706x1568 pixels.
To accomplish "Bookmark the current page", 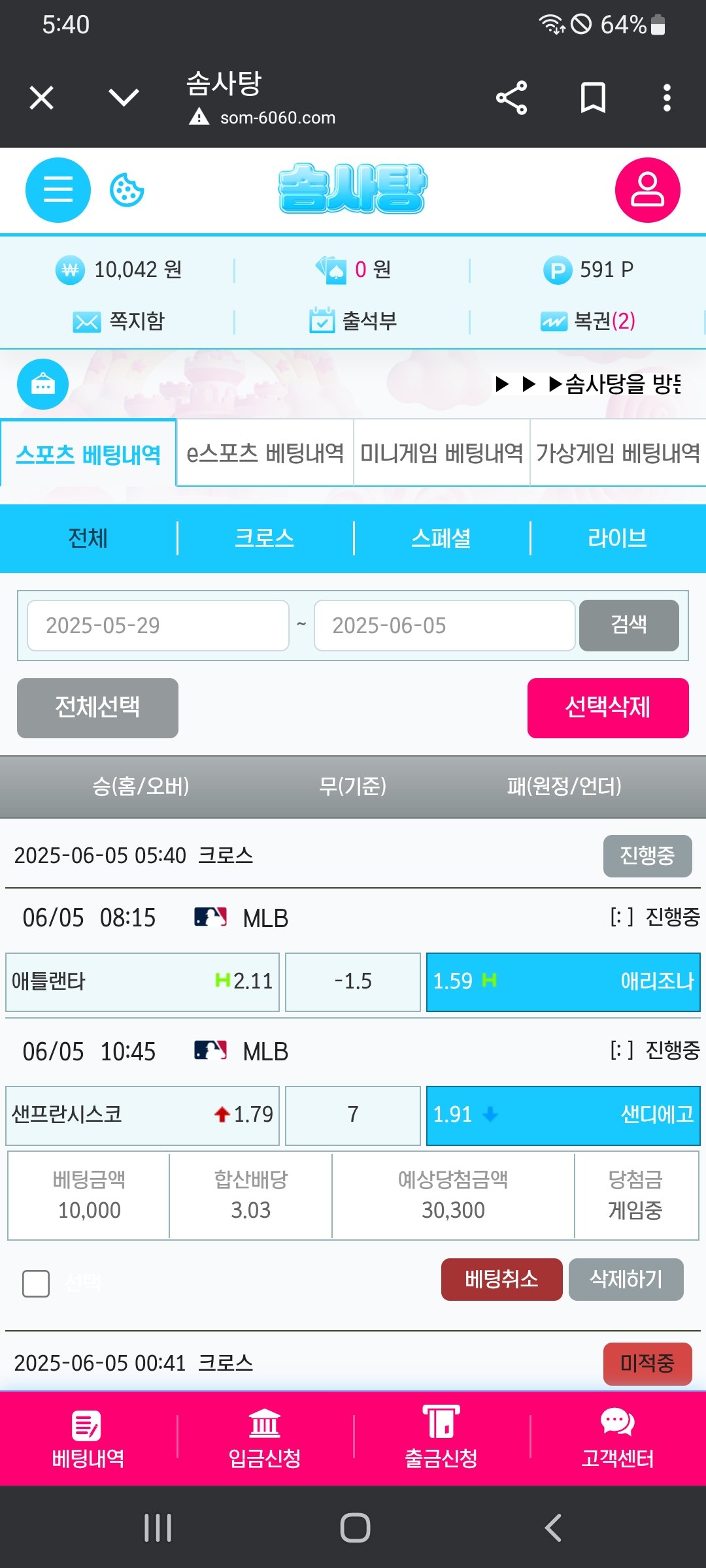I will tap(593, 99).
